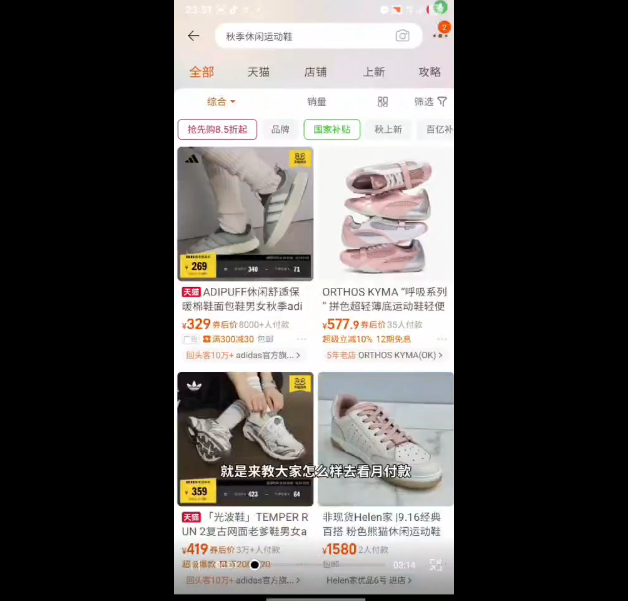Tap the video seek bar handle
628x601 pixels.
click(254, 565)
